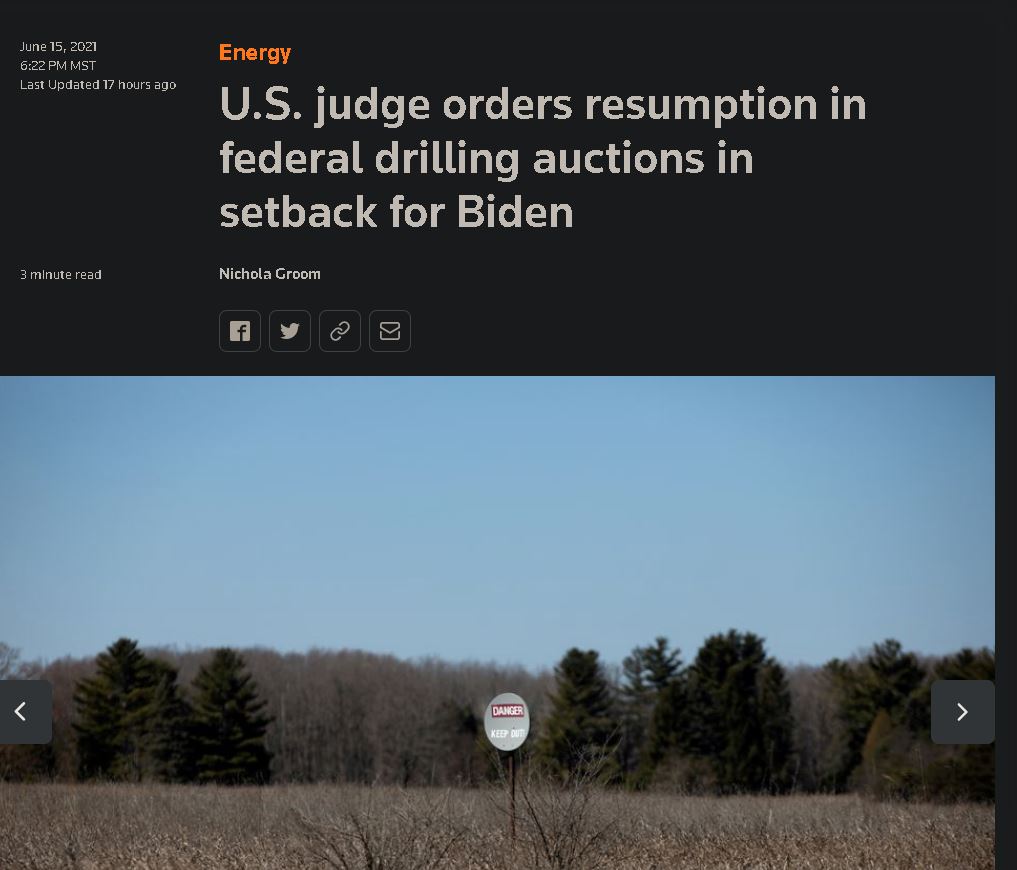The height and width of the screenshot is (870, 1017).
Task: Share the article via email
Action: point(390,331)
